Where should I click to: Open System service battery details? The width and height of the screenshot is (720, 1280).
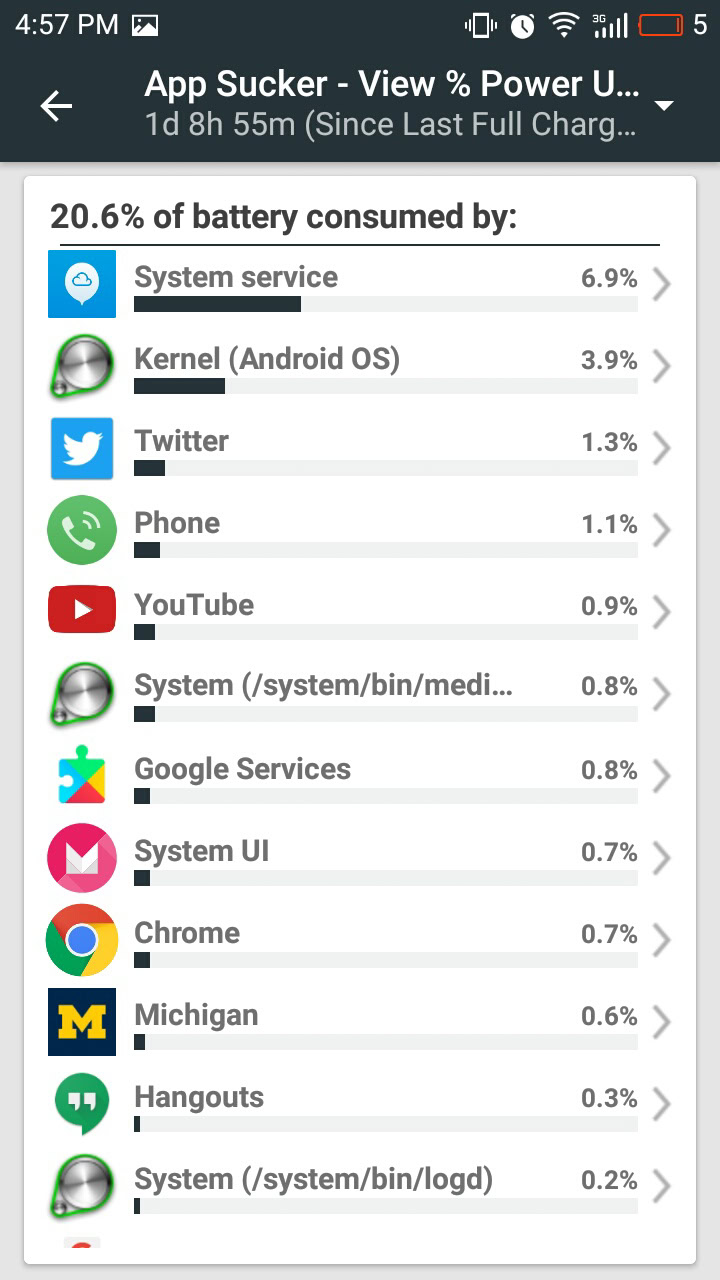360,285
